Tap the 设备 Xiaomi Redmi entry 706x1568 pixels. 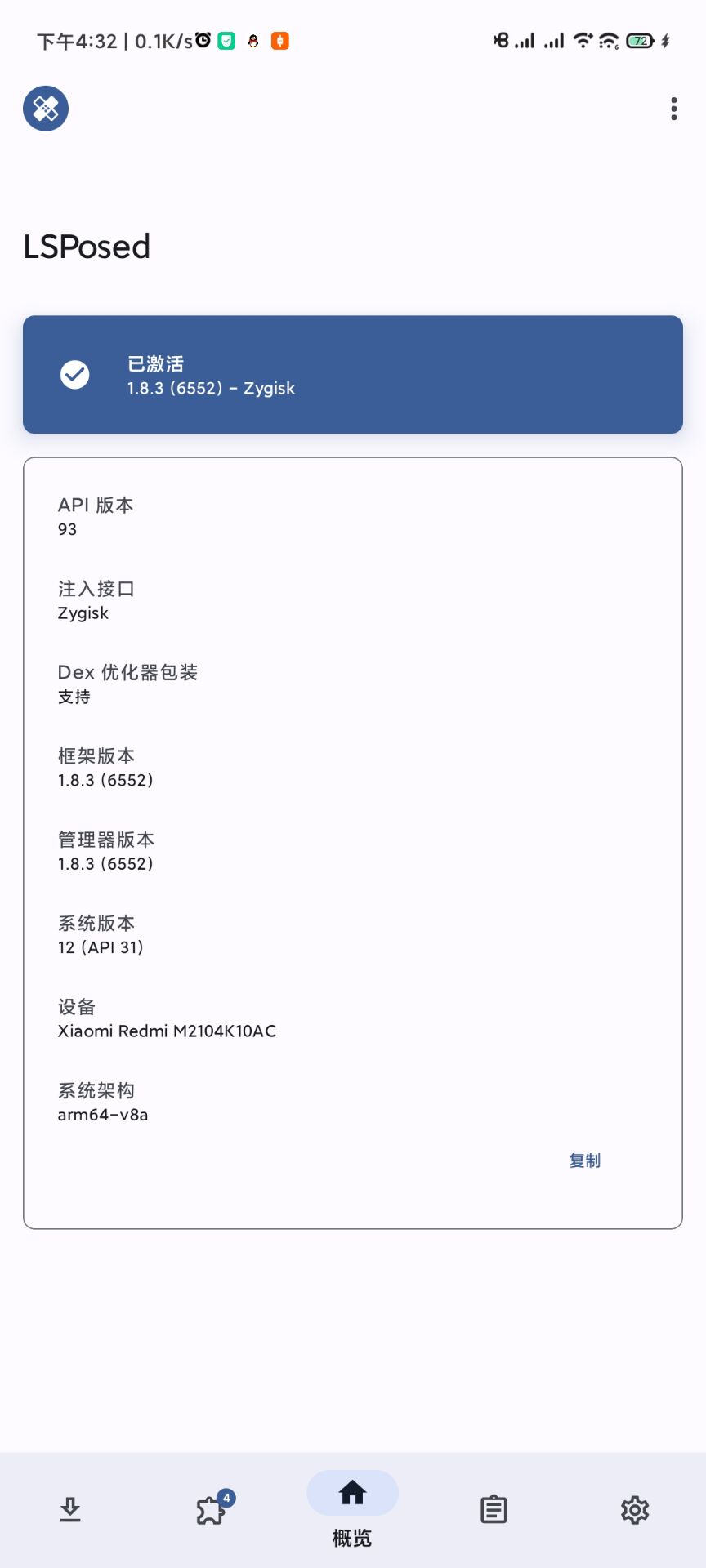pos(352,1018)
